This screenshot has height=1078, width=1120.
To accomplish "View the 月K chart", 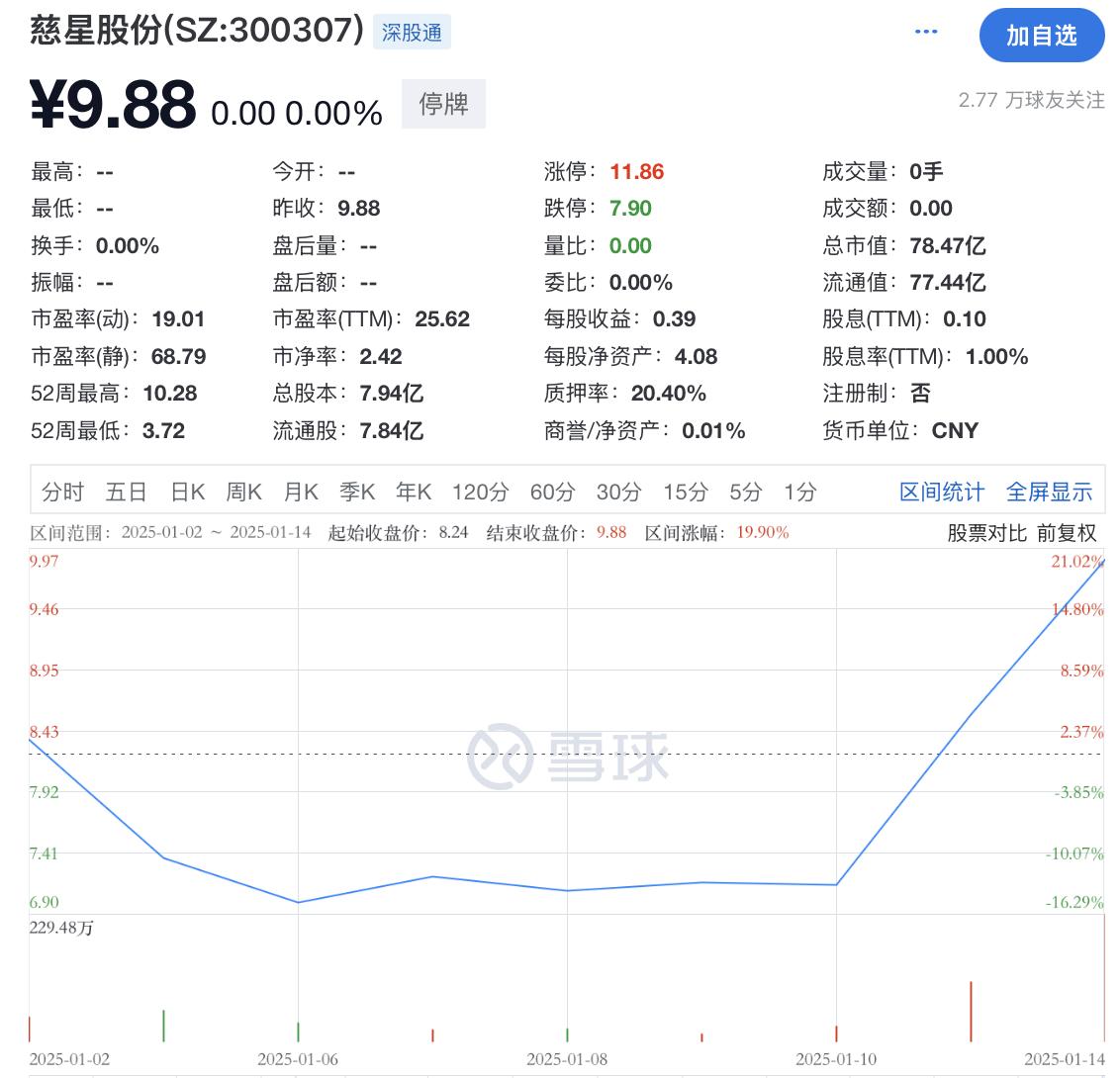I will tap(301, 492).
